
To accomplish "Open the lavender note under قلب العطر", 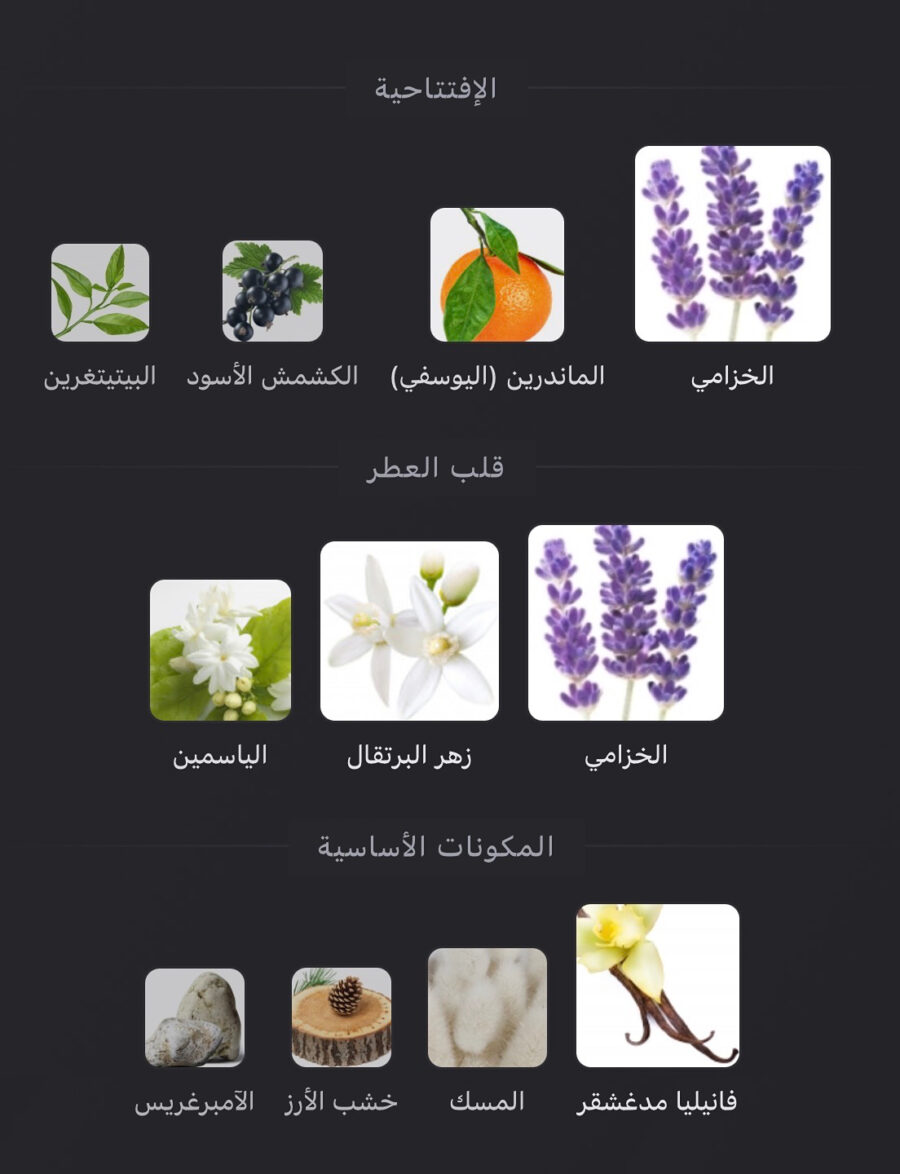I will pyautogui.click(x=625, y=622).
